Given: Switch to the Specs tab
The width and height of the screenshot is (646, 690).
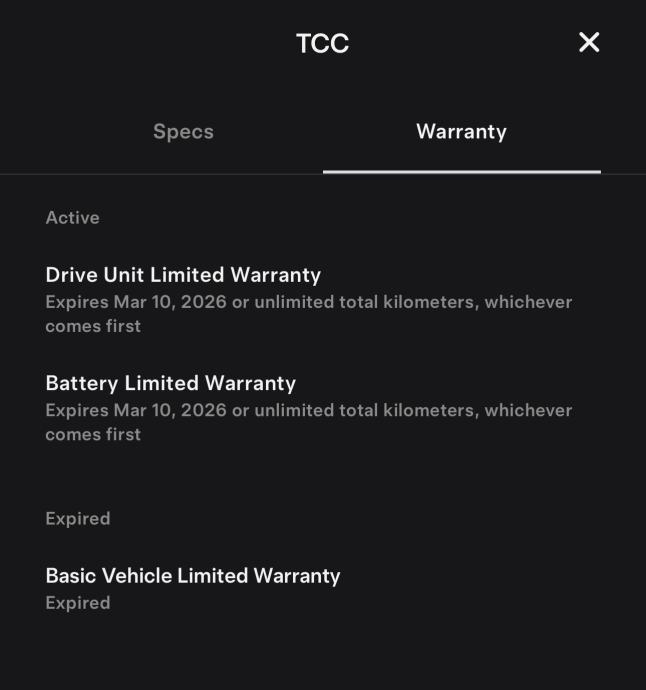Looking at the screenshot, I should tap(183, 132).
